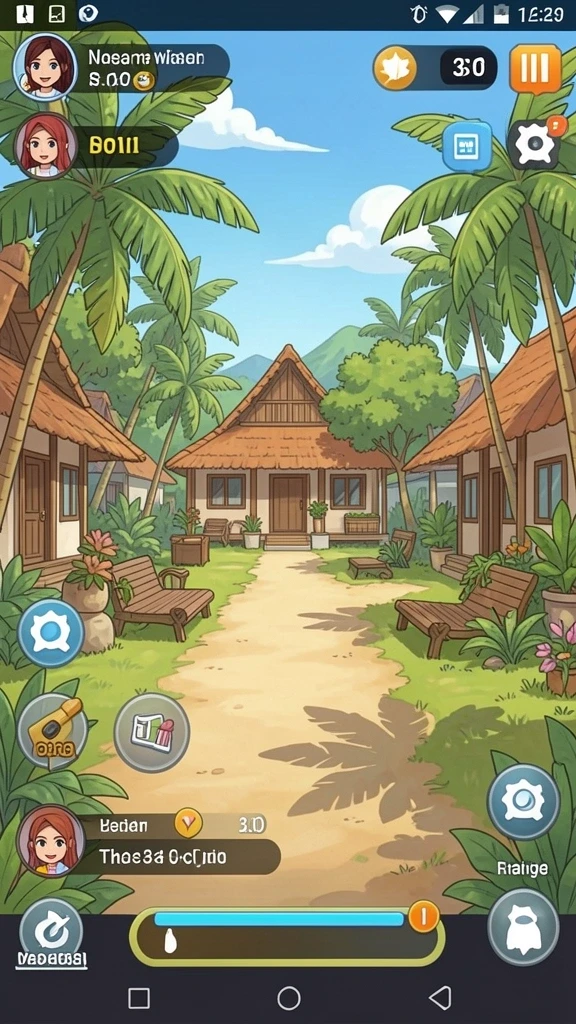Screen dimensions: 576x1024
Task: Tap the circular arrow button at bottom left
Action: pyautogui.click(x=51, y=931)
